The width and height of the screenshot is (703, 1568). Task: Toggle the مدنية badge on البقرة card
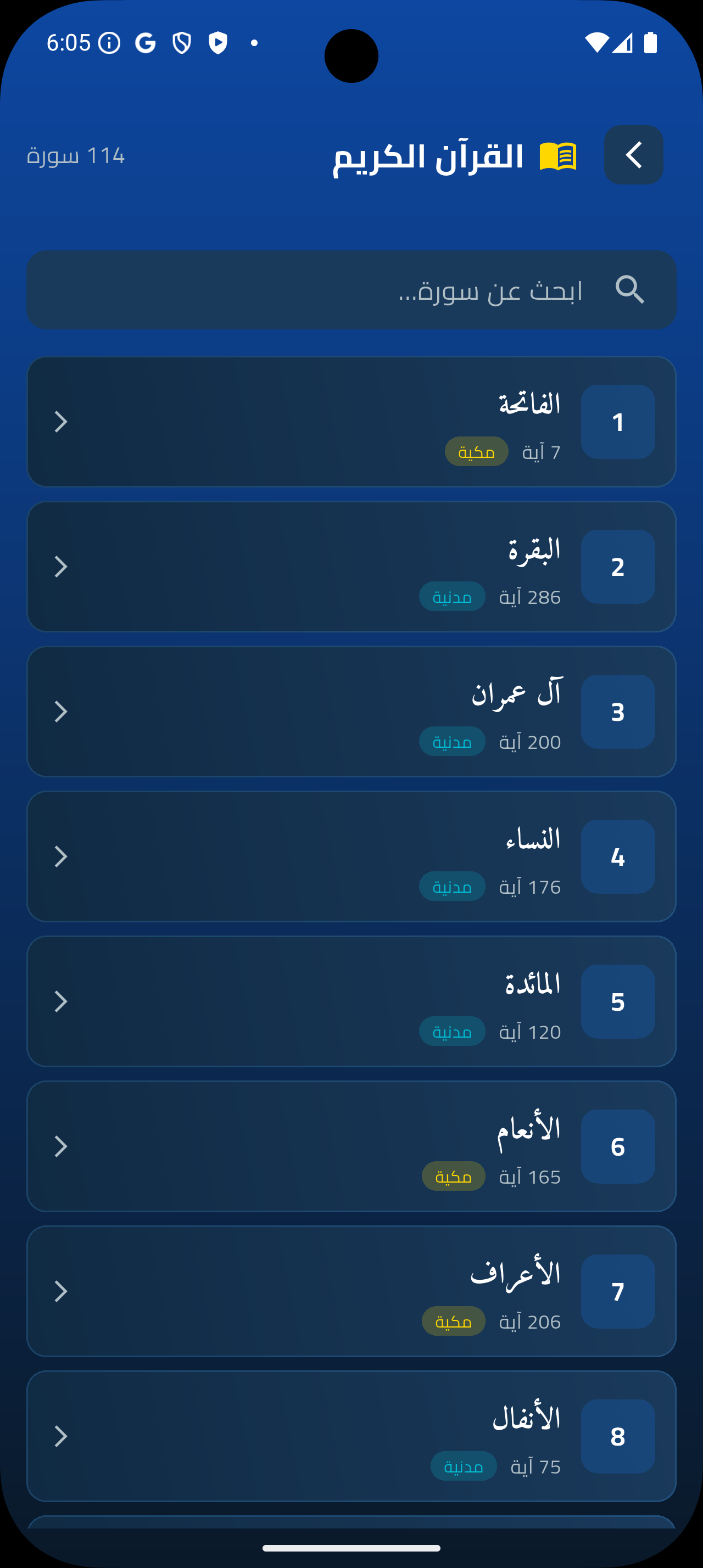[451, 597]
